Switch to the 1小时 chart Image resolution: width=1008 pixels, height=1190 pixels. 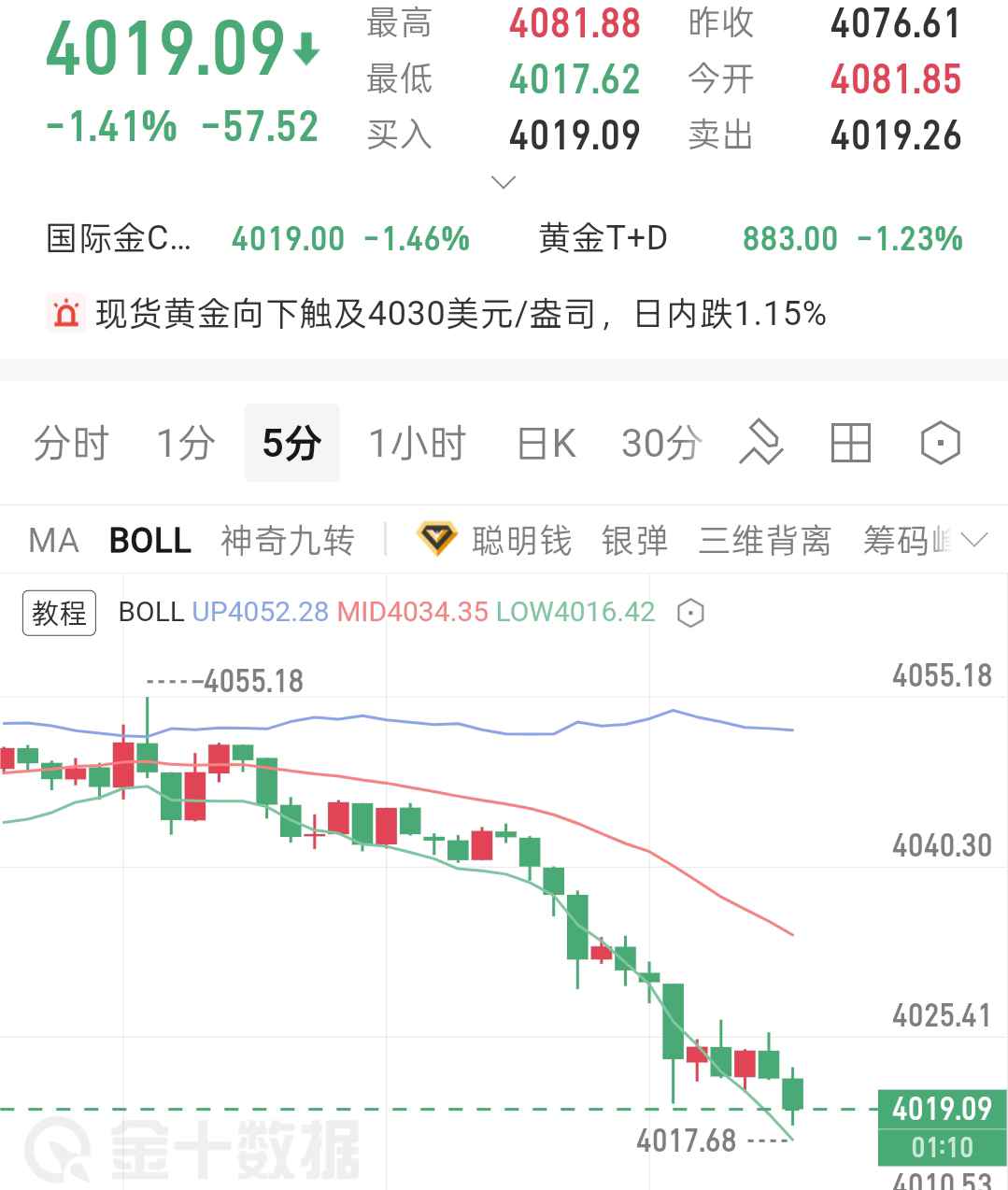pyautogui.click(x=417, y=444)
